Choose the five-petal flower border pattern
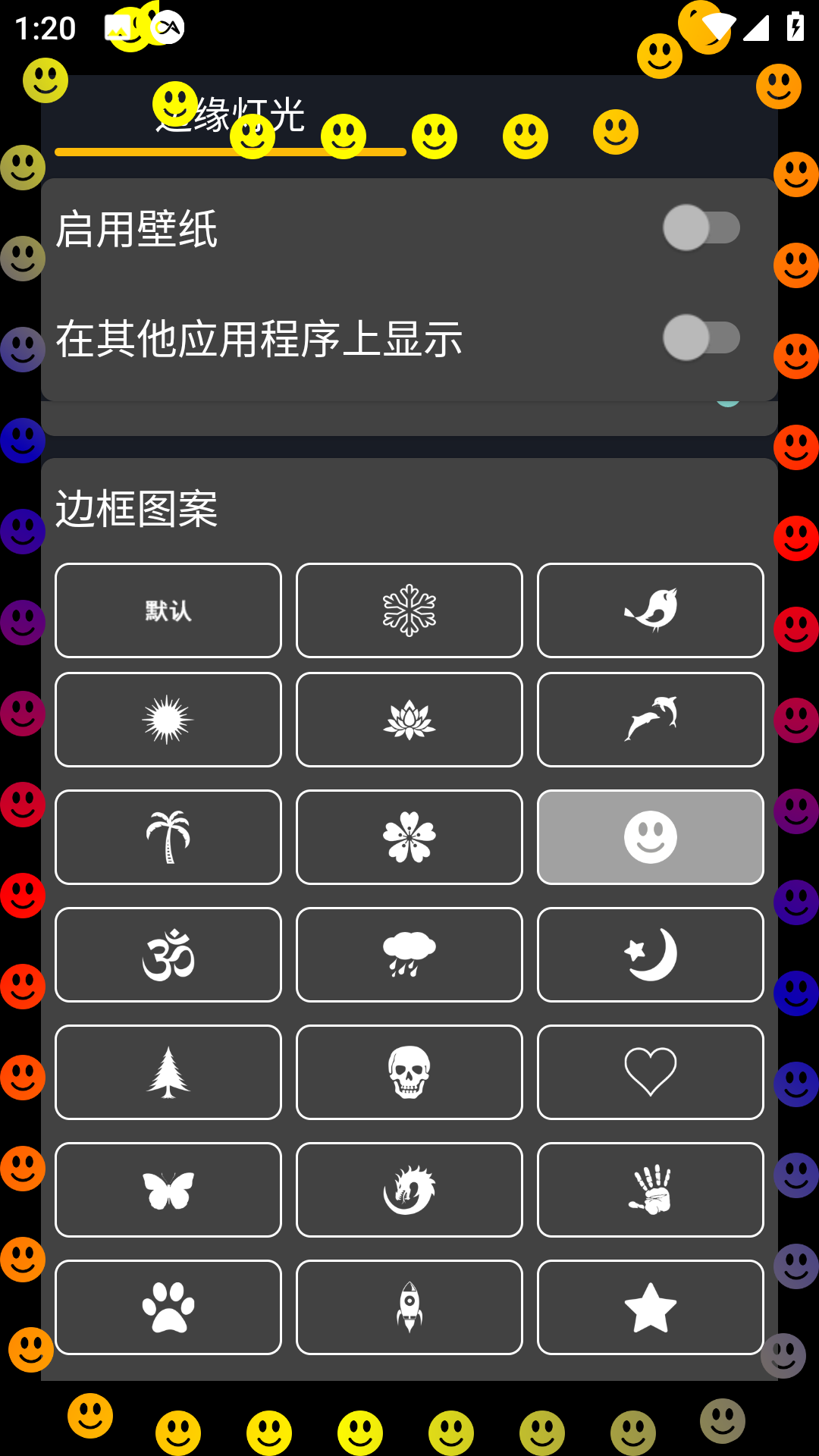 click(x=409, y=837)
